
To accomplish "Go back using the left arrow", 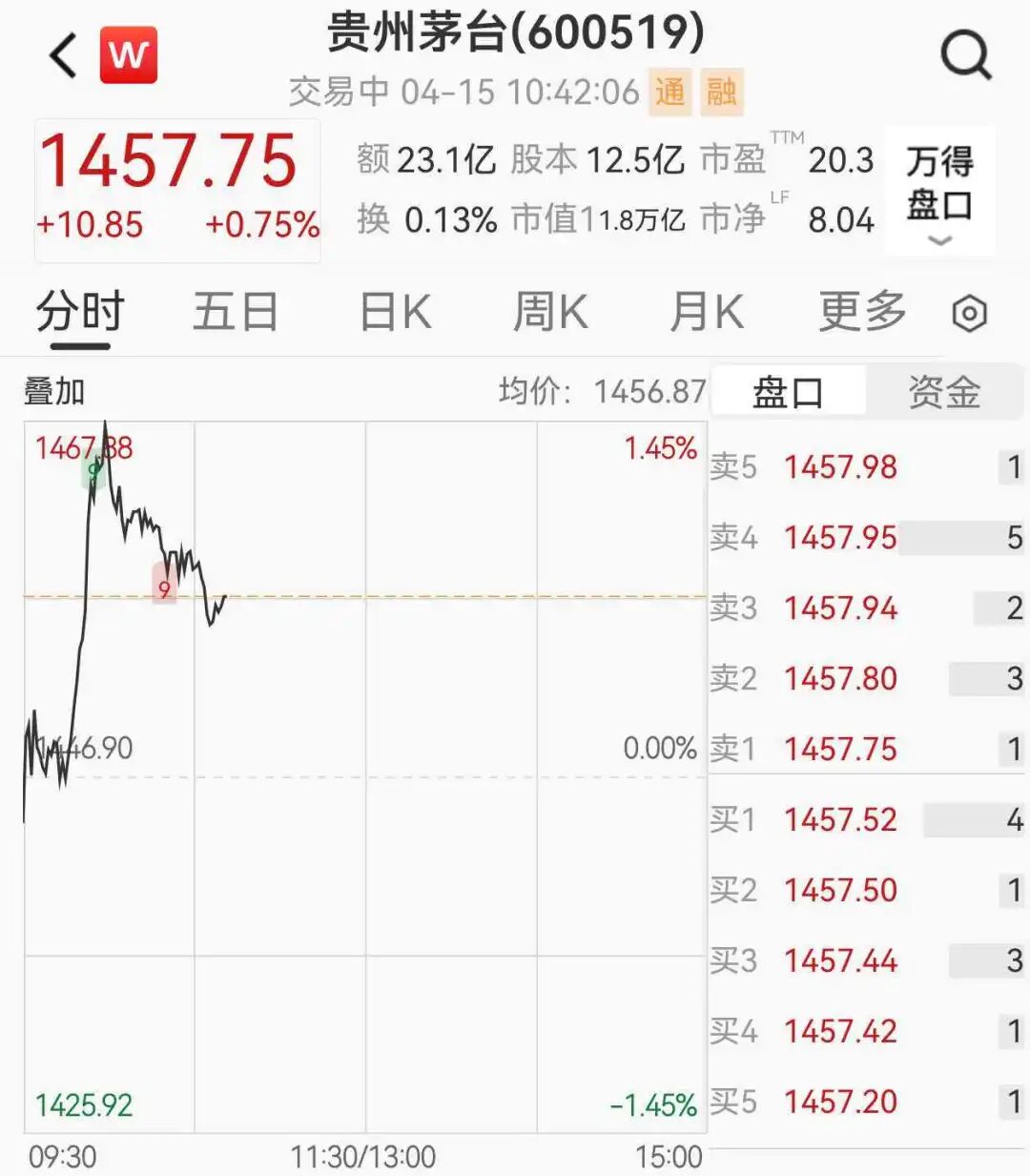I will [x=61, y=52].
